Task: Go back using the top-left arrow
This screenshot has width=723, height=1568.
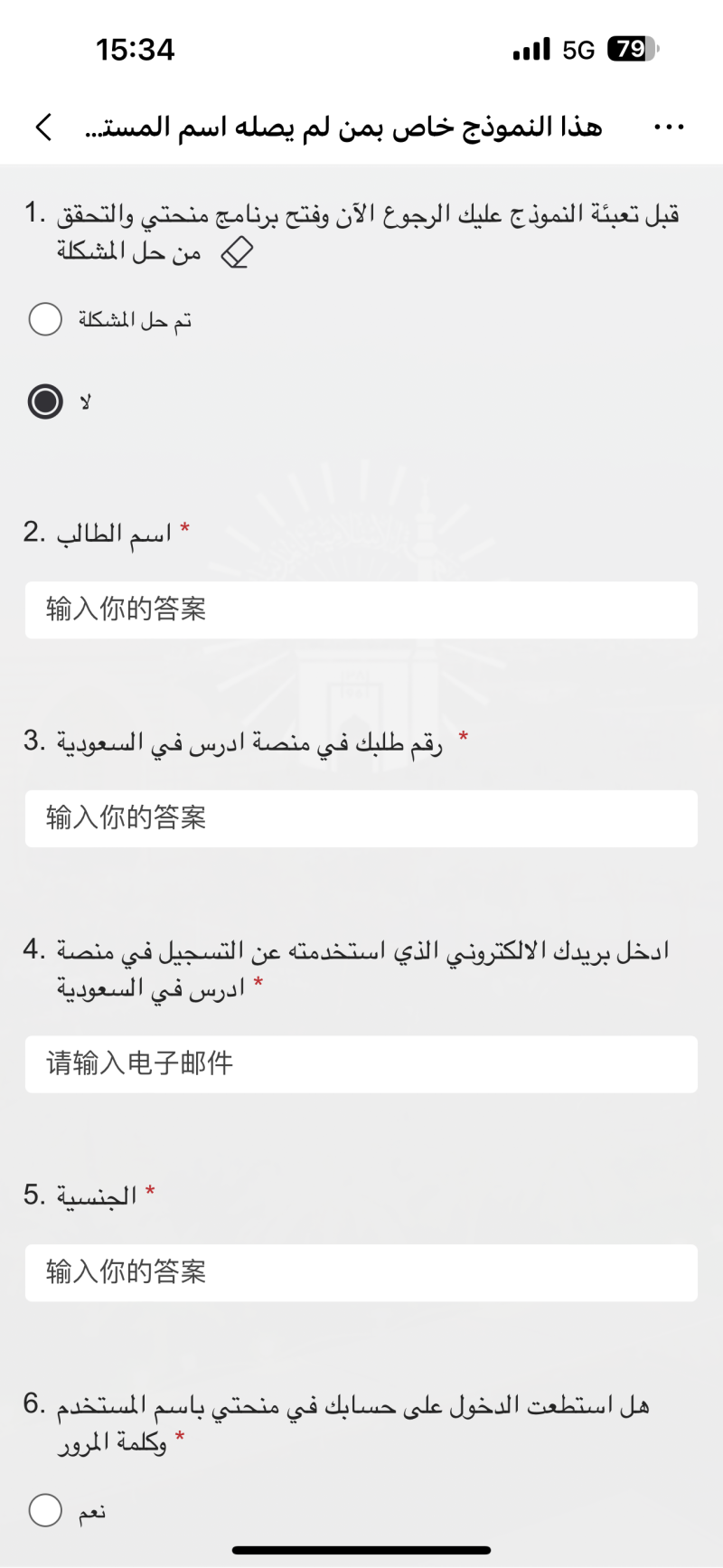Action: [43, 128]
